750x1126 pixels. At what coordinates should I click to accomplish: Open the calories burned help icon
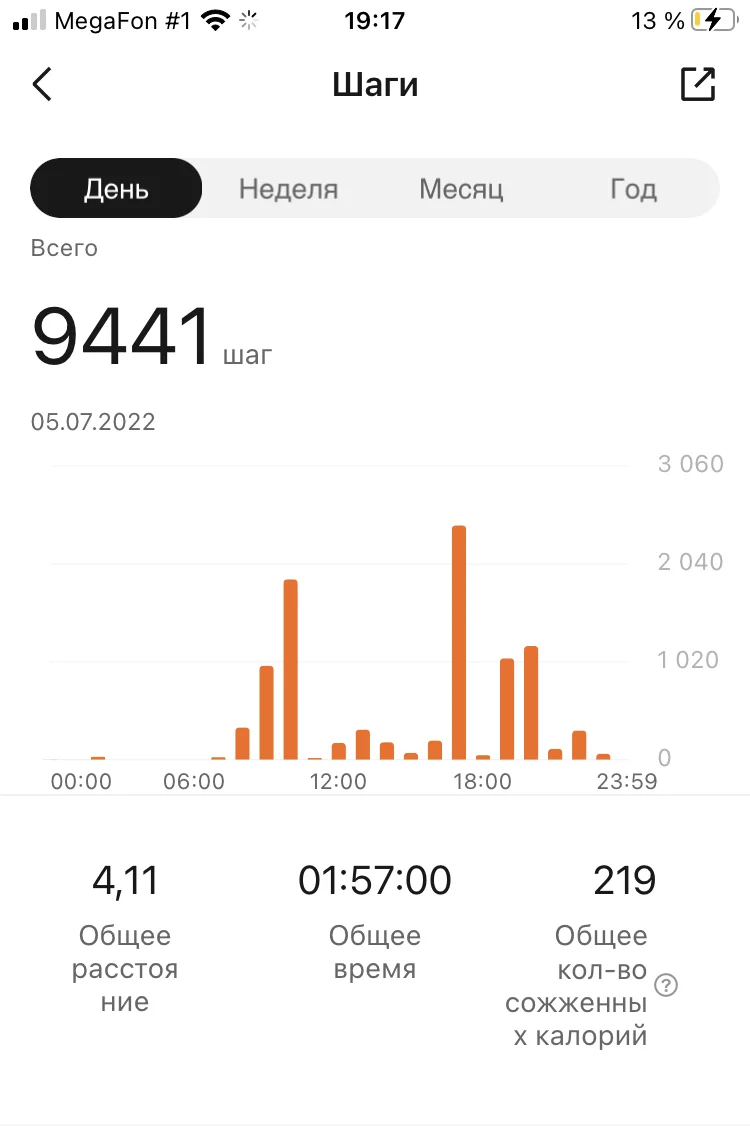[x=666, y=985]
